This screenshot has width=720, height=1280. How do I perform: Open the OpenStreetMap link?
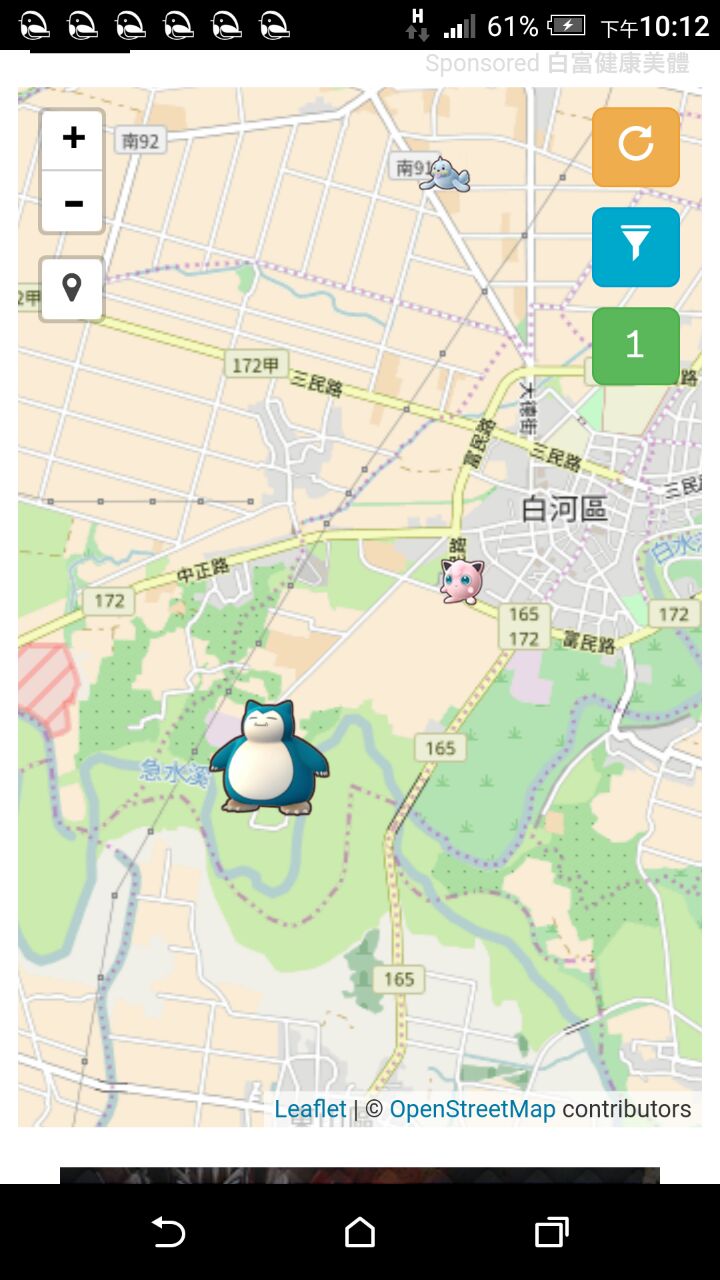(472, 1109)
